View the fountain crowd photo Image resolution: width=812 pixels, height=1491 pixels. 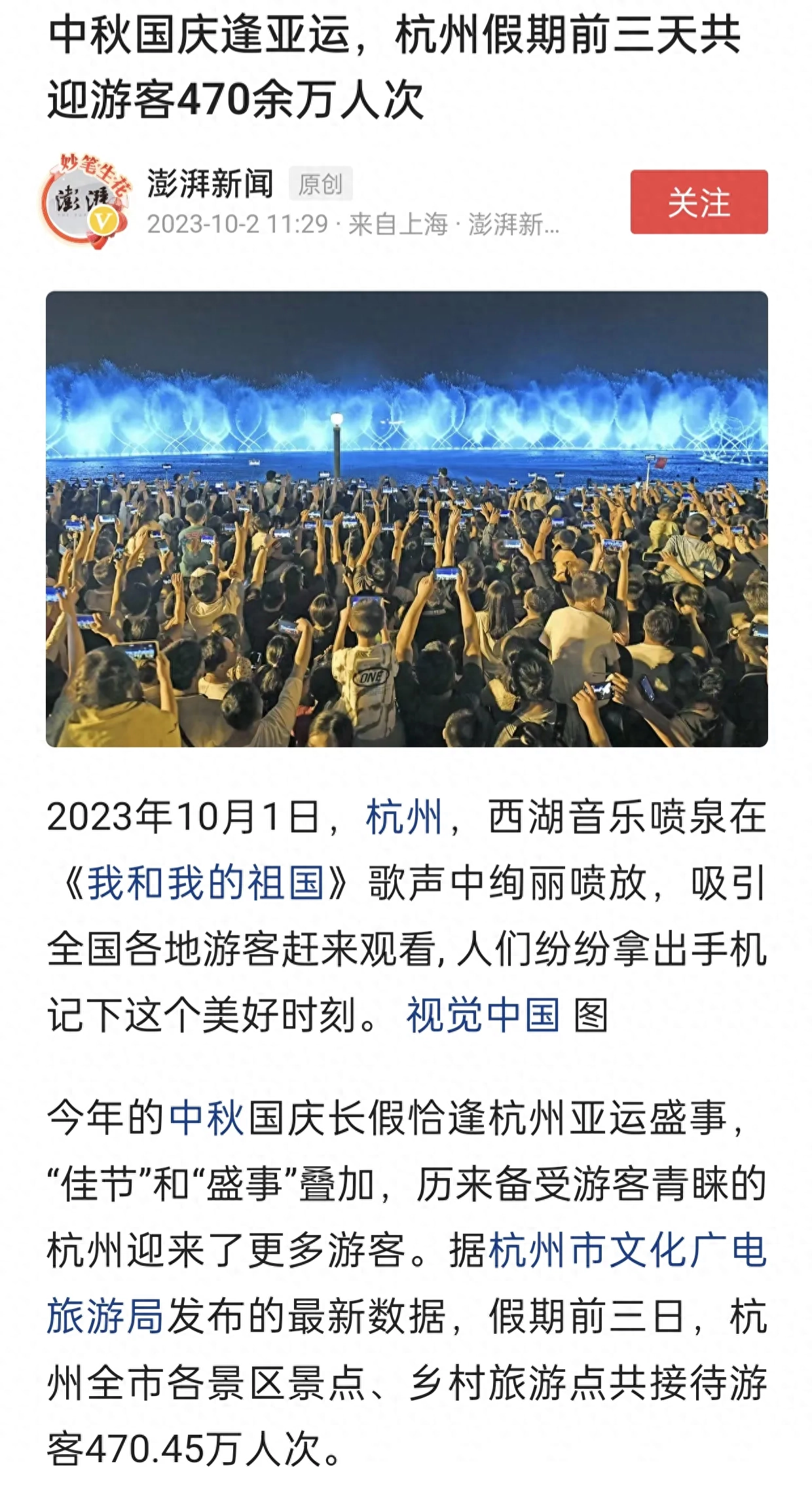[x=407, y=519]
